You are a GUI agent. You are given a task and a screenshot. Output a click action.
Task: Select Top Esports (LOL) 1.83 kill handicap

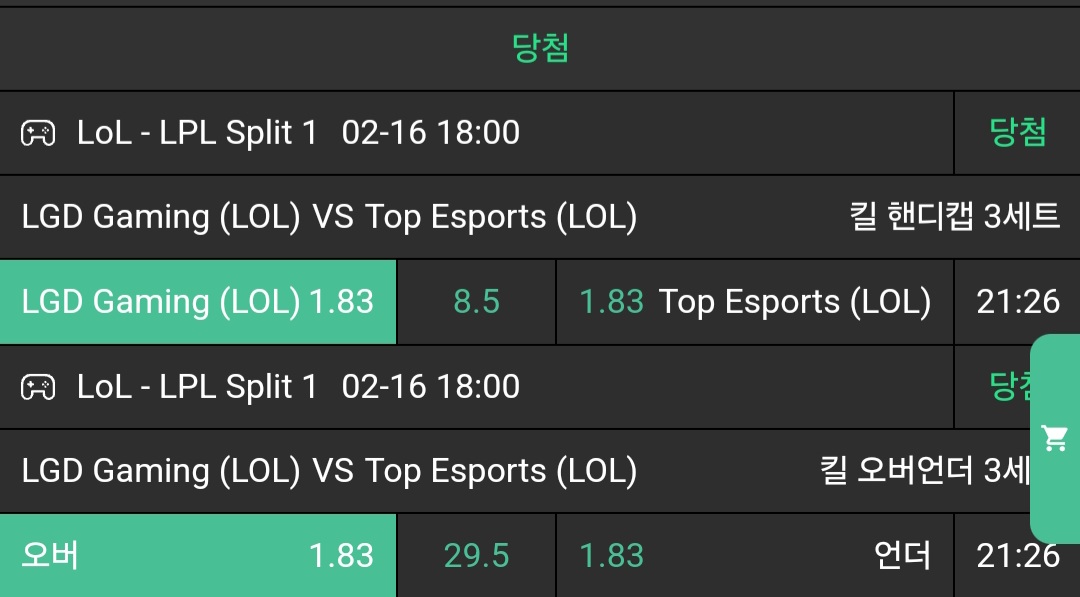(755, 302)
